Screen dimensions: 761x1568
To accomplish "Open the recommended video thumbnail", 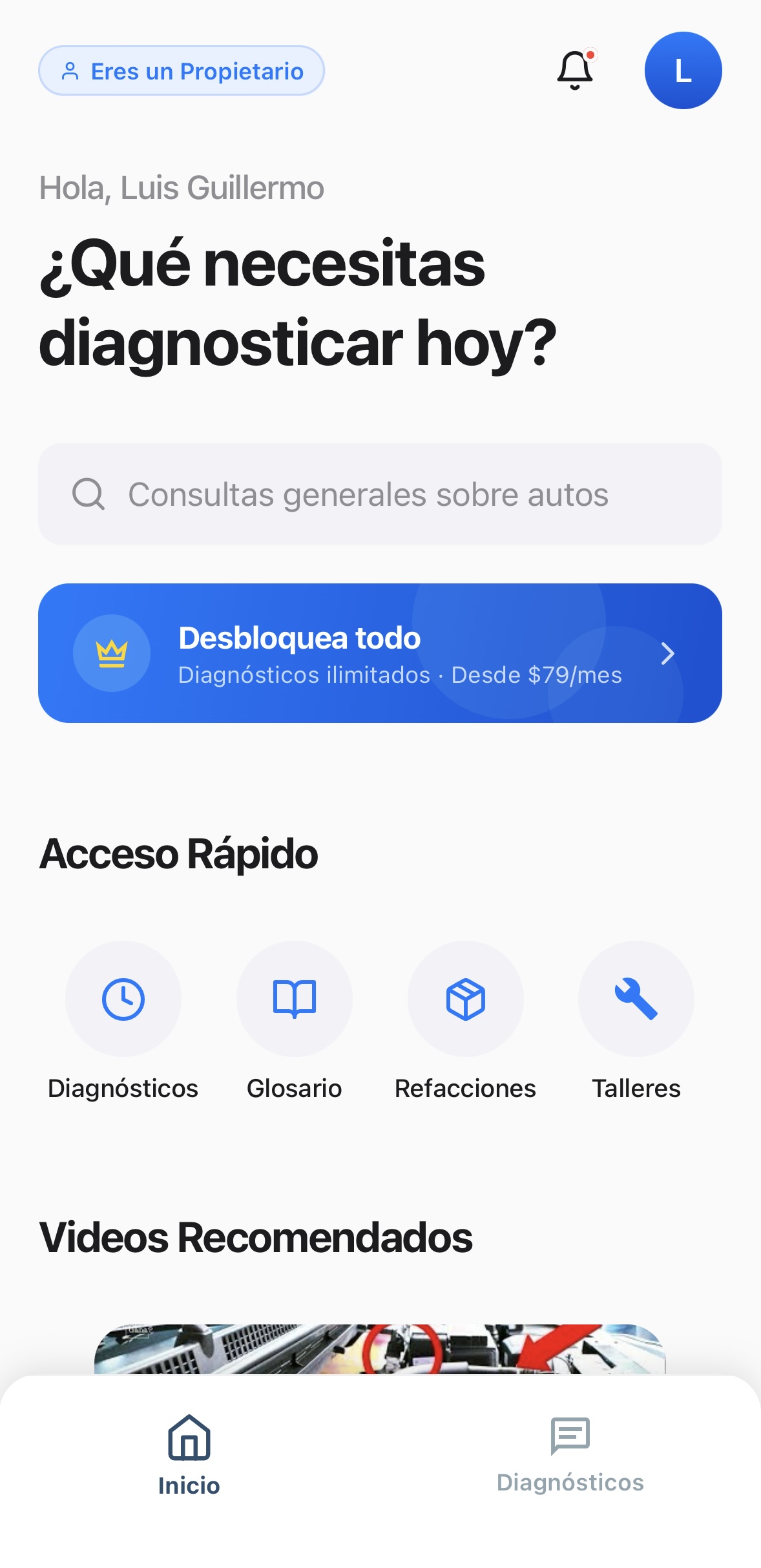I will click(x=380, y=1363).
